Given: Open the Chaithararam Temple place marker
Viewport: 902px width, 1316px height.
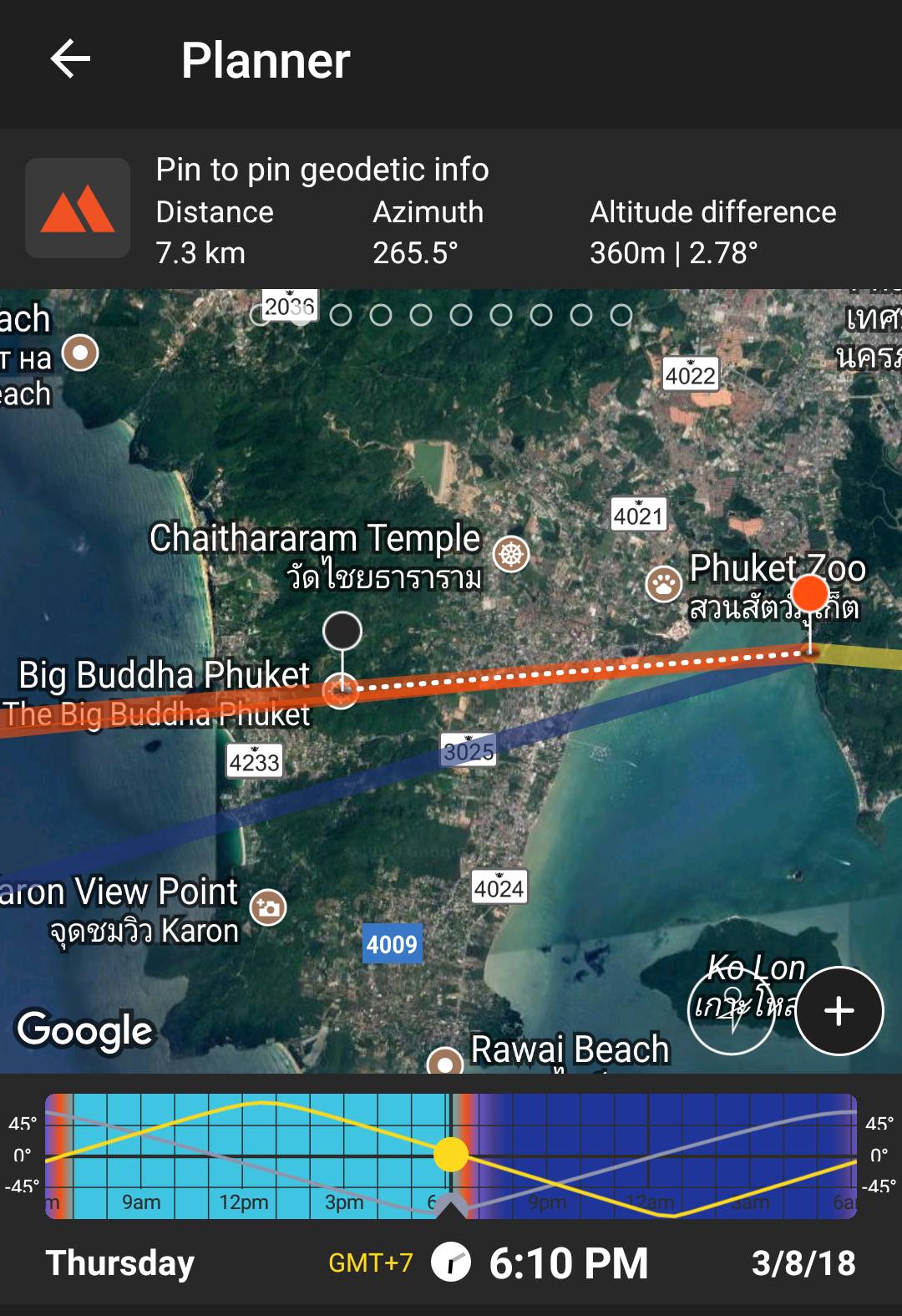Looking at the screenshot, I should click(x=511, y=554).
